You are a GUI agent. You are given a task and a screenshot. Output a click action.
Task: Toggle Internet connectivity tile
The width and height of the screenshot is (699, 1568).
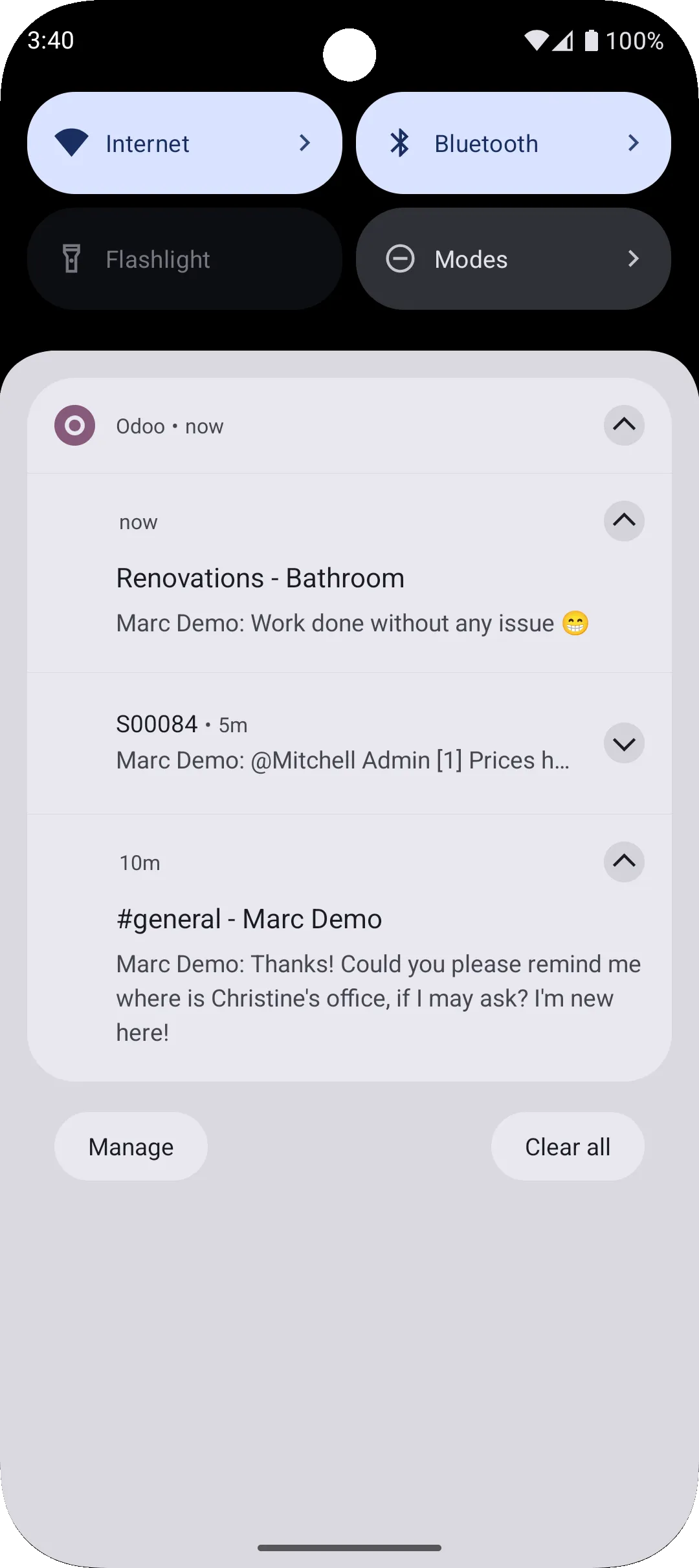148,142
